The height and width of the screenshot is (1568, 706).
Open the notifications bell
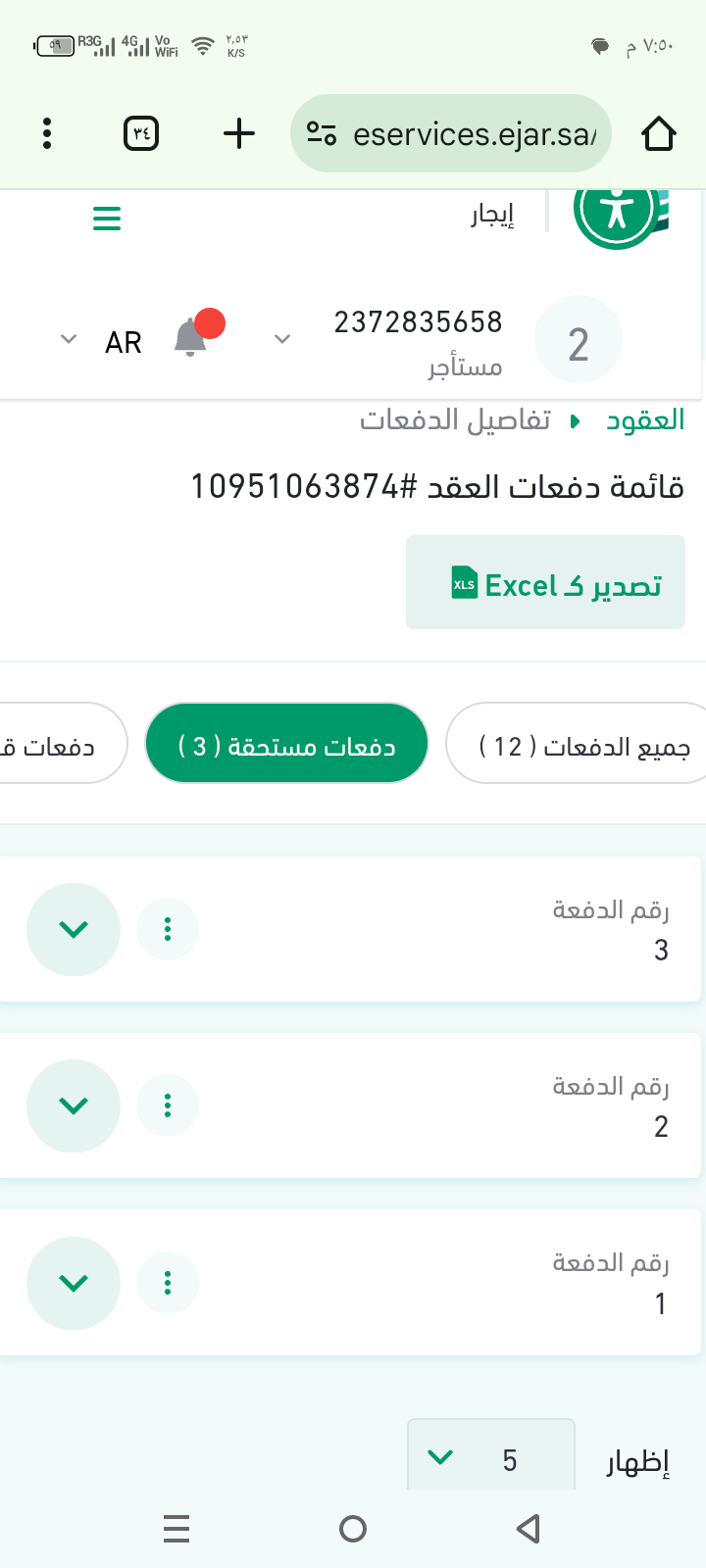tap(192, 338)
